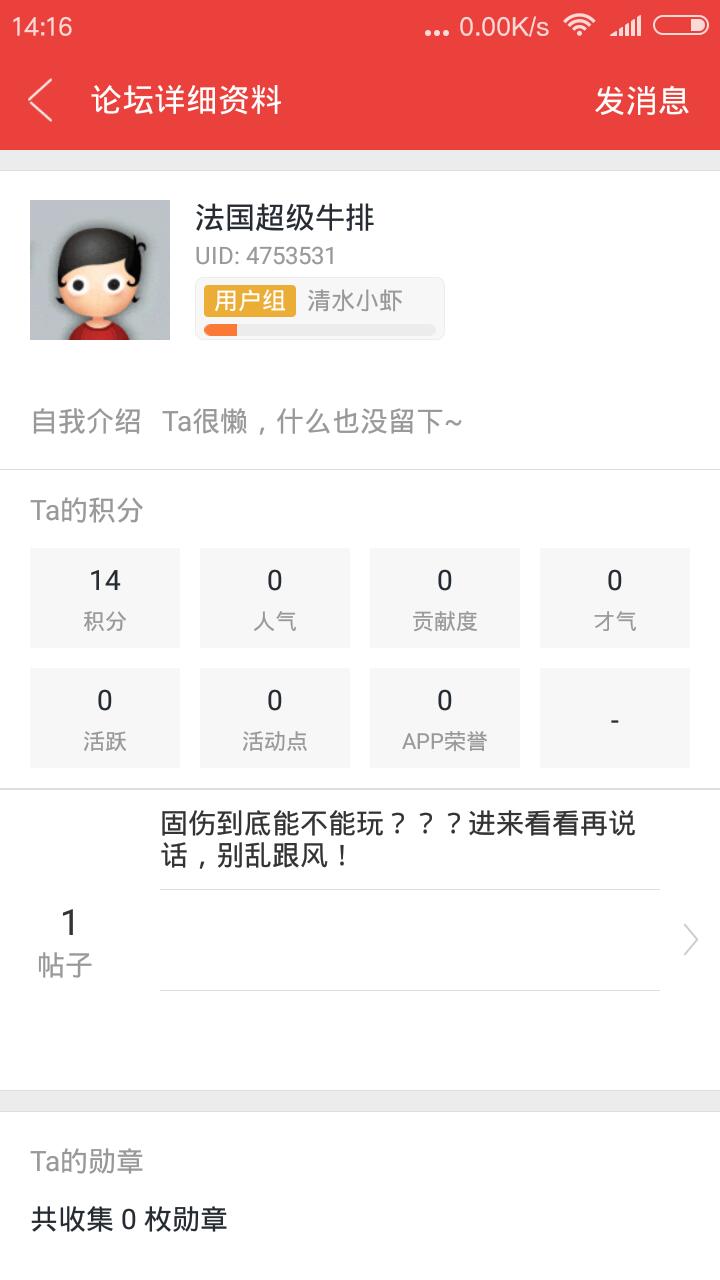Tap 发消息 to send a message
Screen dimensions: 720x1280
[641, 100]
